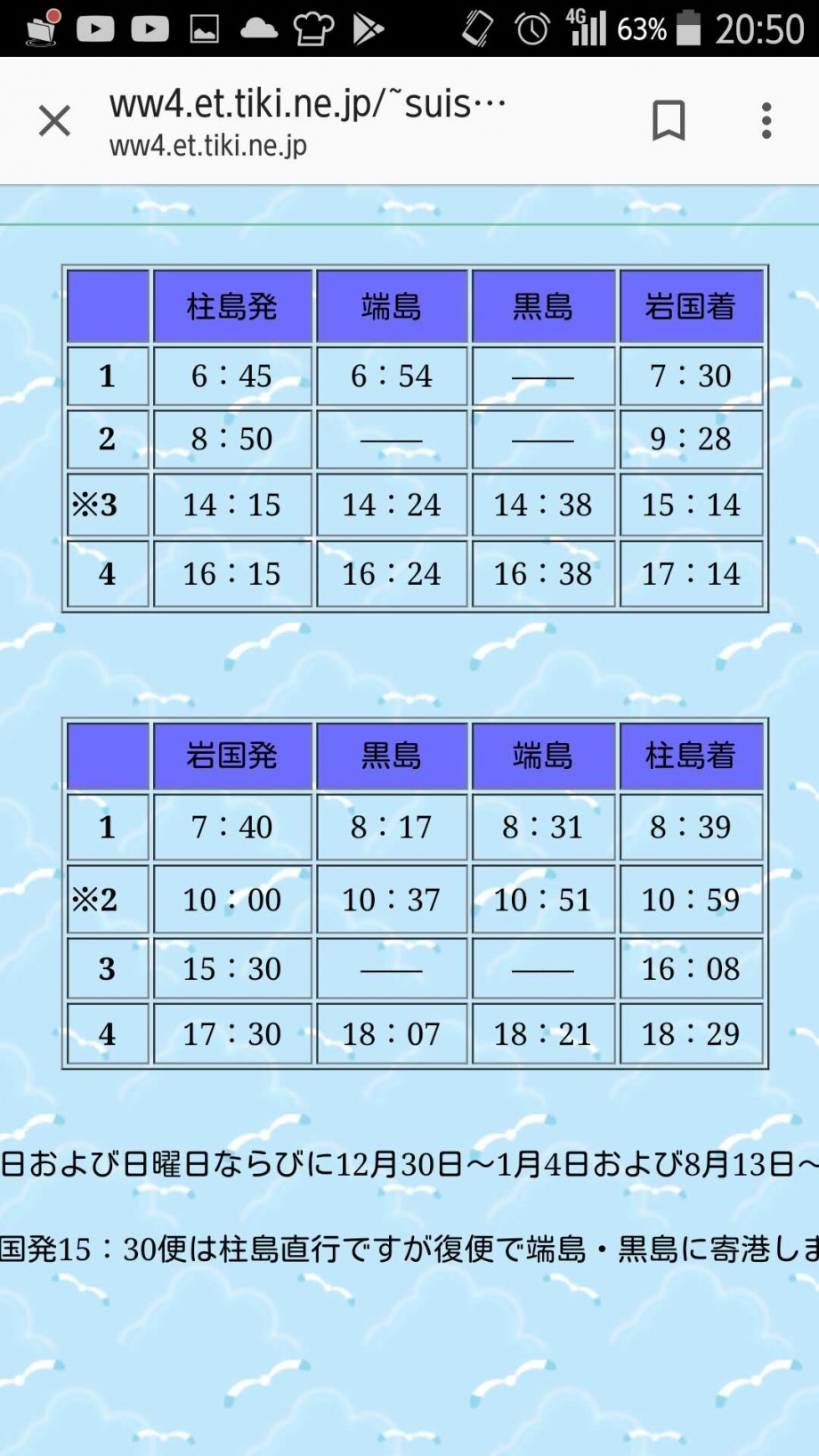Open the three-dot overflow menu
Screen dimensions: 819x1456
766,120
